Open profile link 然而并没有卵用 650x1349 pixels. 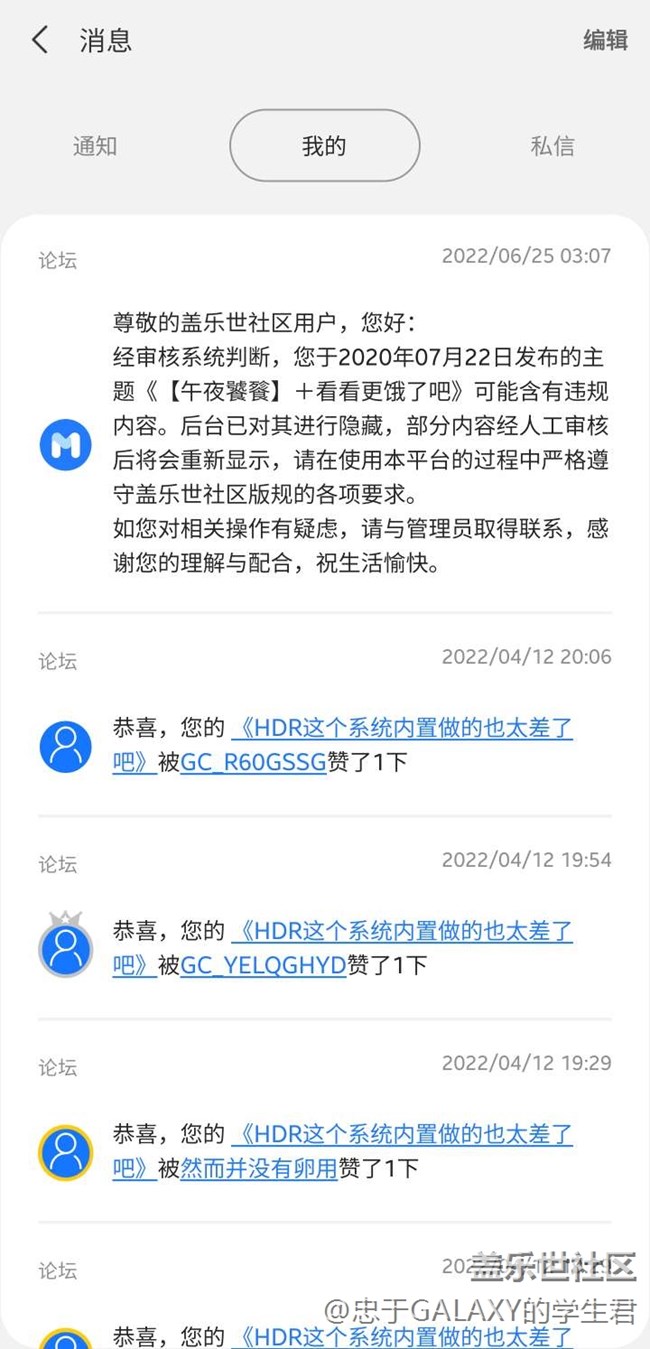[x=259, y=1168]
